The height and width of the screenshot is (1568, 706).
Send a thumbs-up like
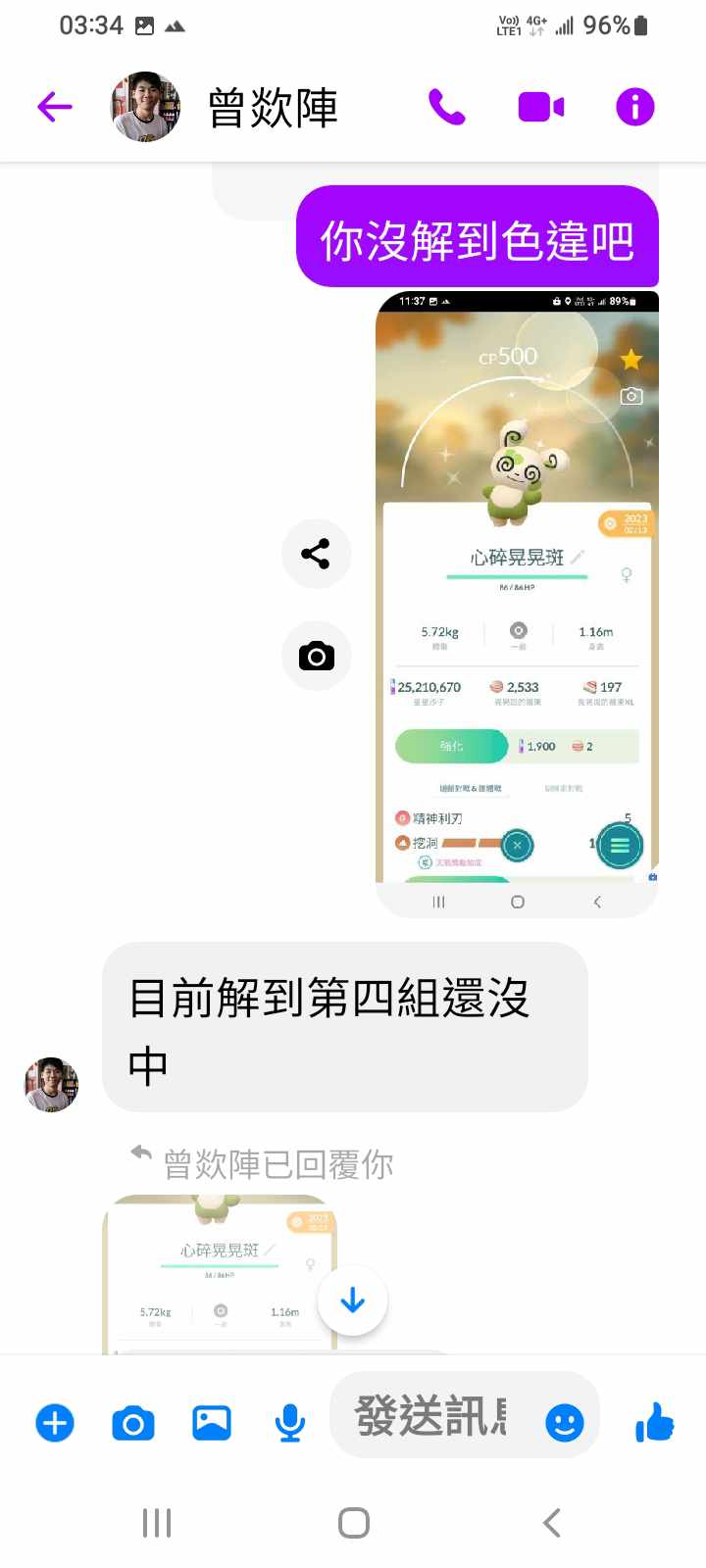[x=655, y=1421]
